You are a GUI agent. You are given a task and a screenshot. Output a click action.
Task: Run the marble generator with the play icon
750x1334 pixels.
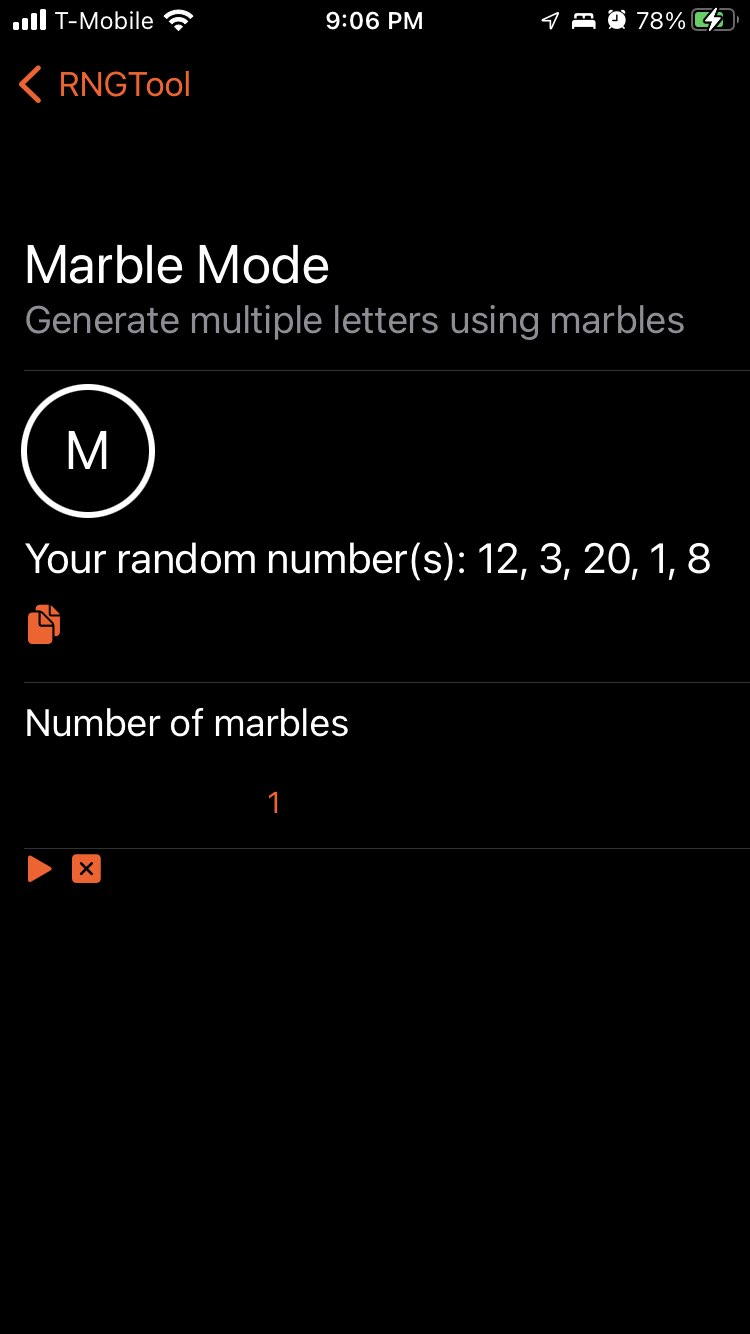pos(39,869)
